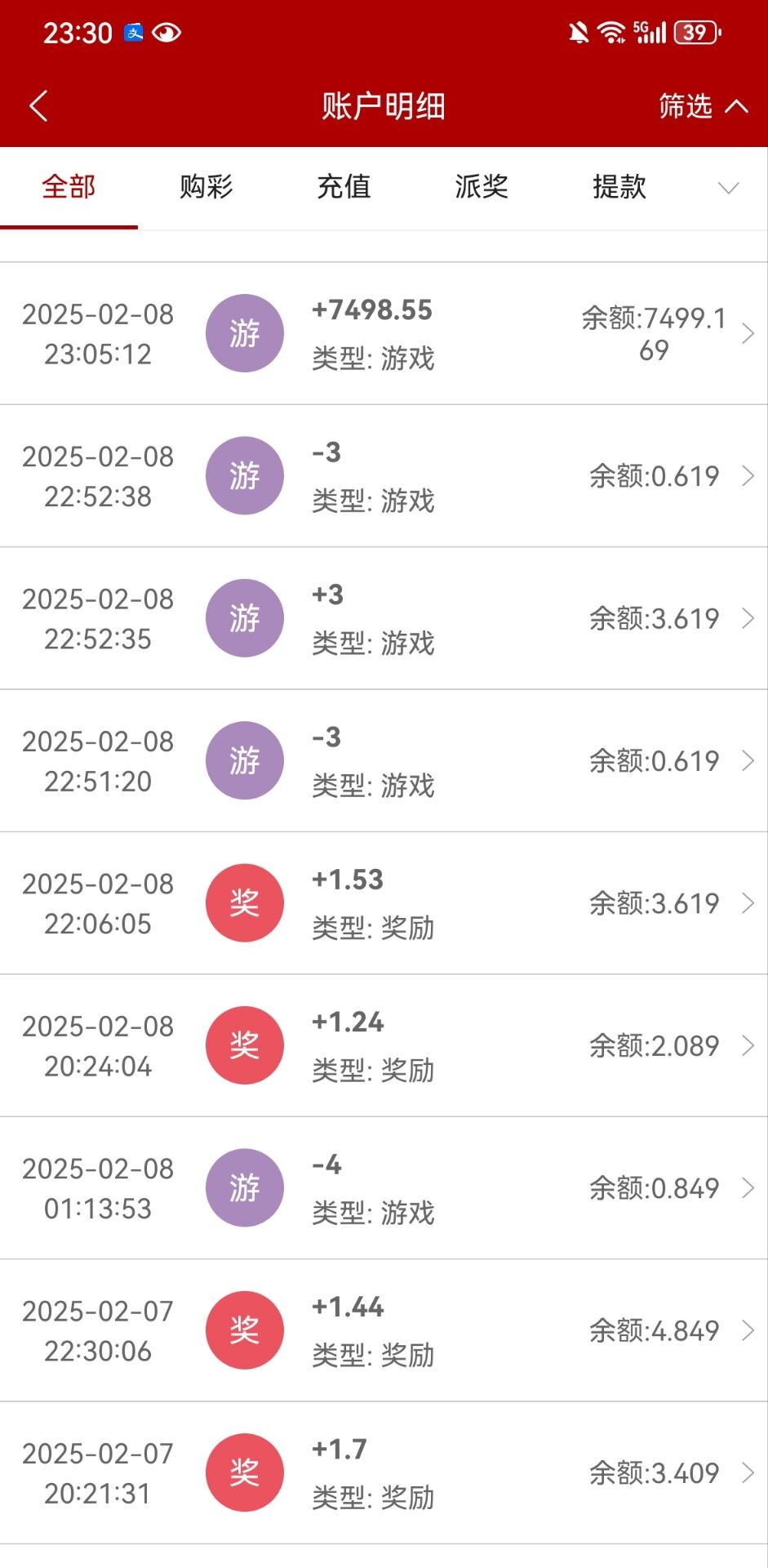View the +3 record at 22:52:35
This screenshot has width=768, height=1568.
tap(384, 618)
